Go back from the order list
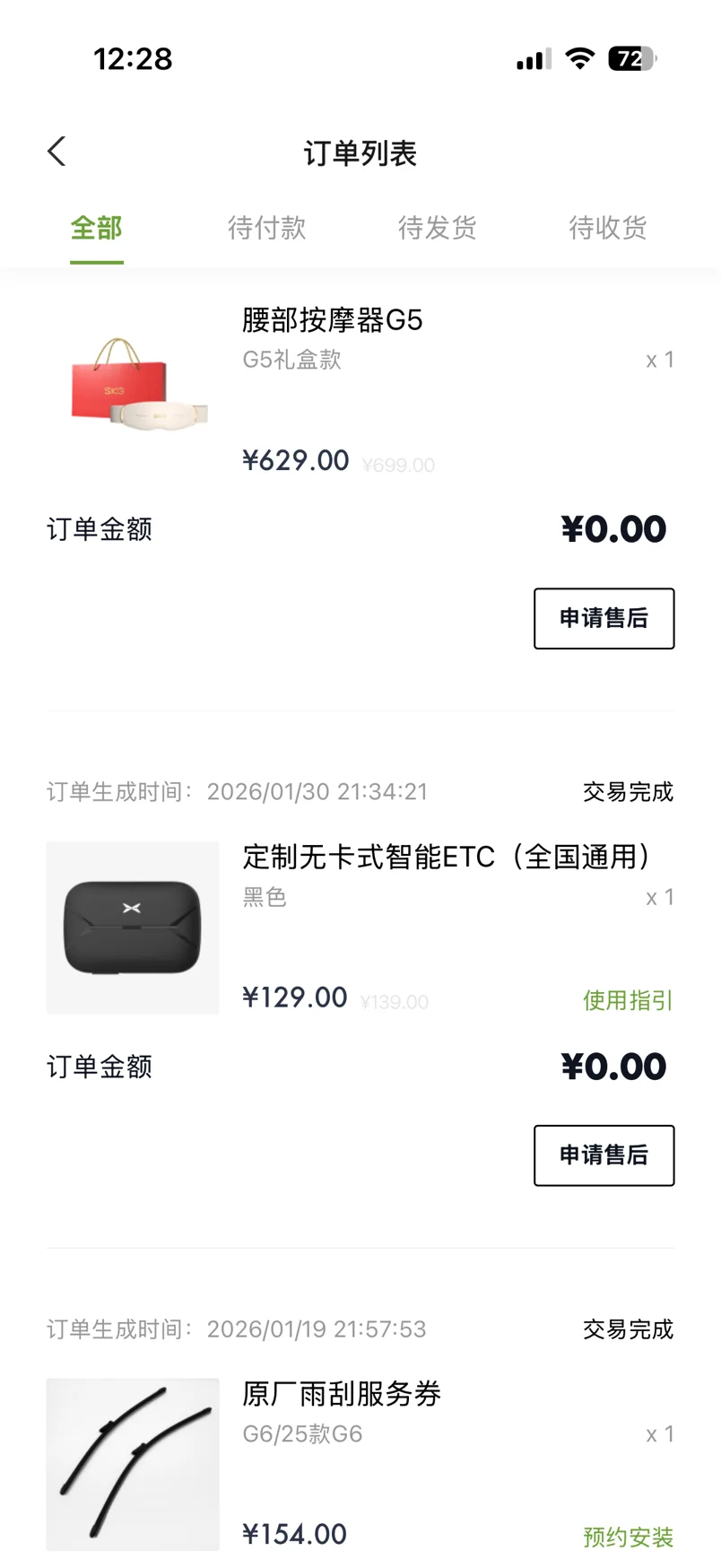Screen dimensions: 721x1568 pyautogui.click(x=57, y=152)
